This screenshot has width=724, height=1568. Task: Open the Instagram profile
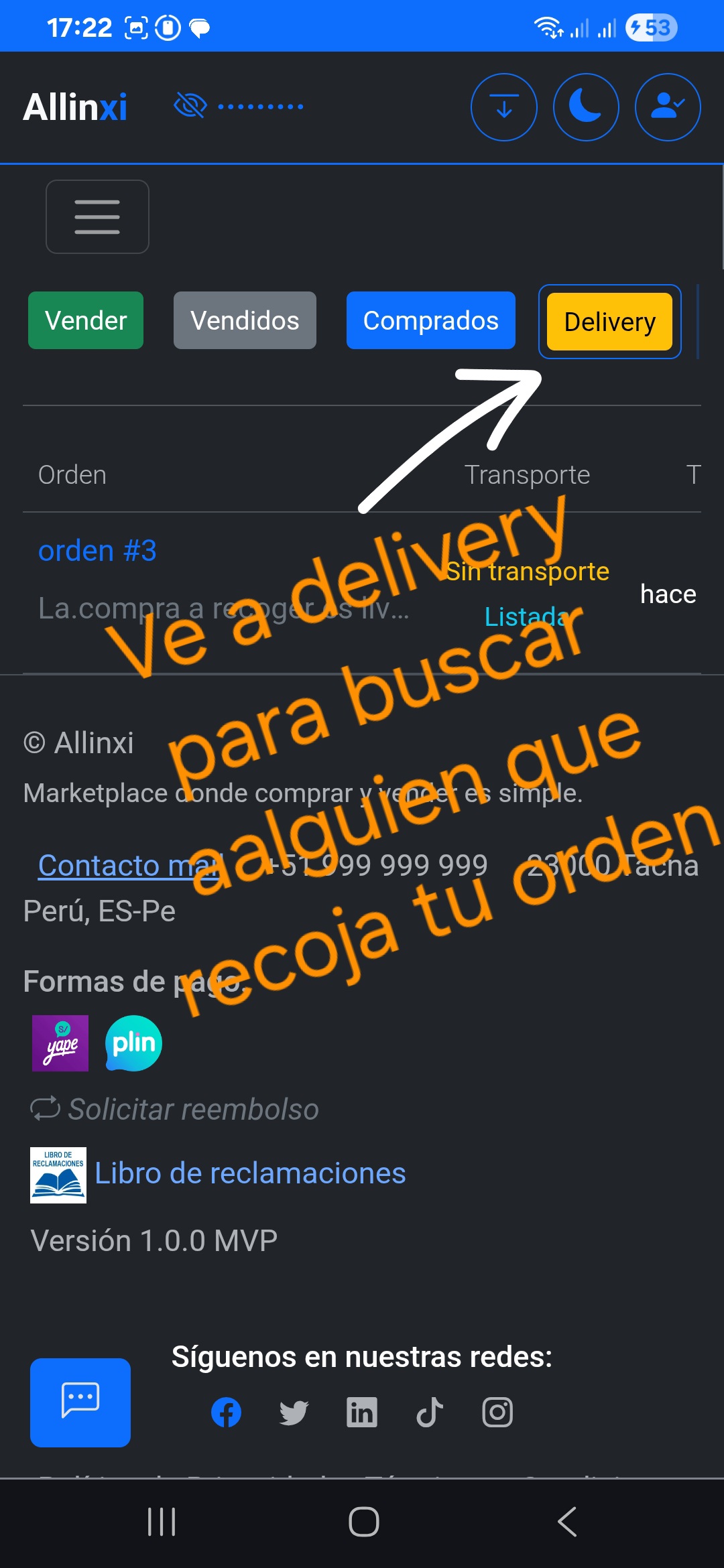[497, 1413]
